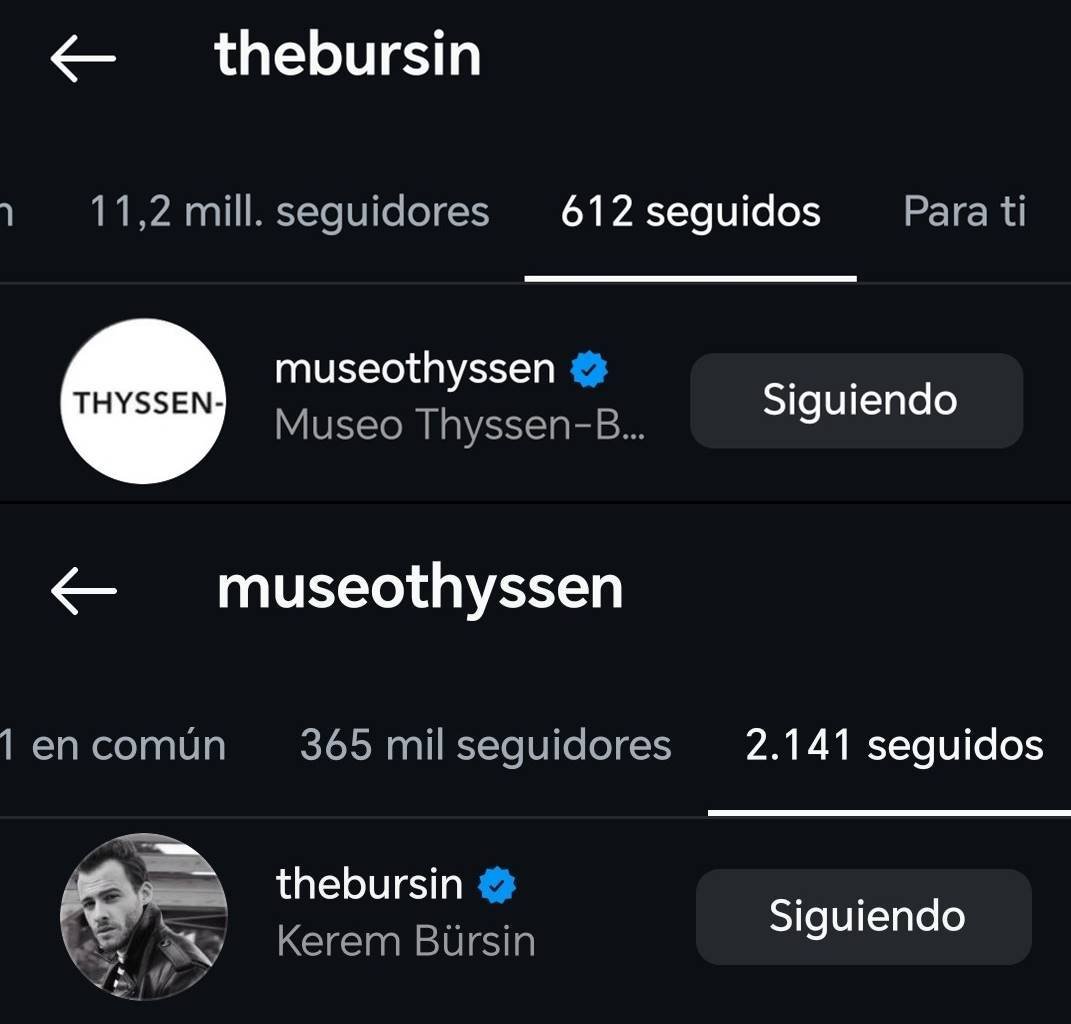Select the 2.141 seguidos tab
Image resolution: width=1071 pixels, height=1024 pixels.
click(x=894, y=745)
